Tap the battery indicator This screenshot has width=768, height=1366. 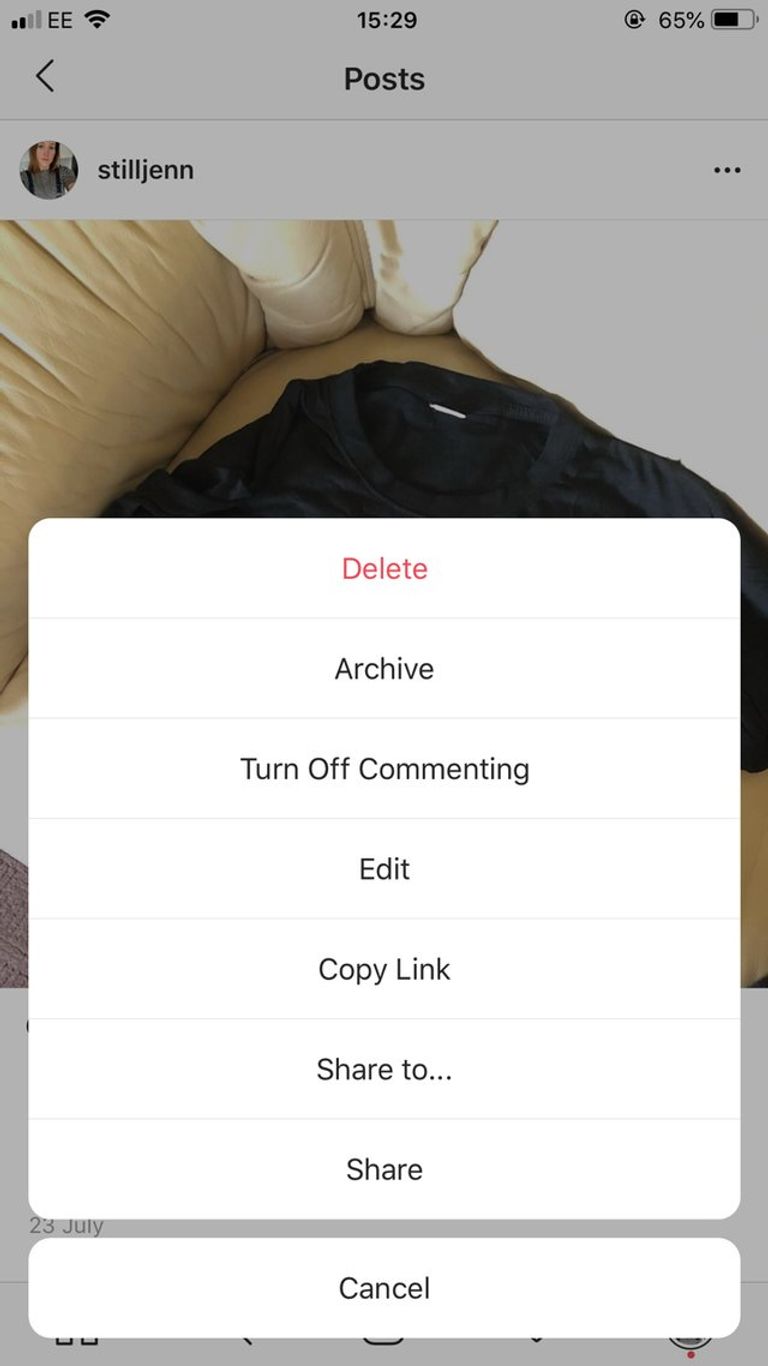[x=733, y=19]
